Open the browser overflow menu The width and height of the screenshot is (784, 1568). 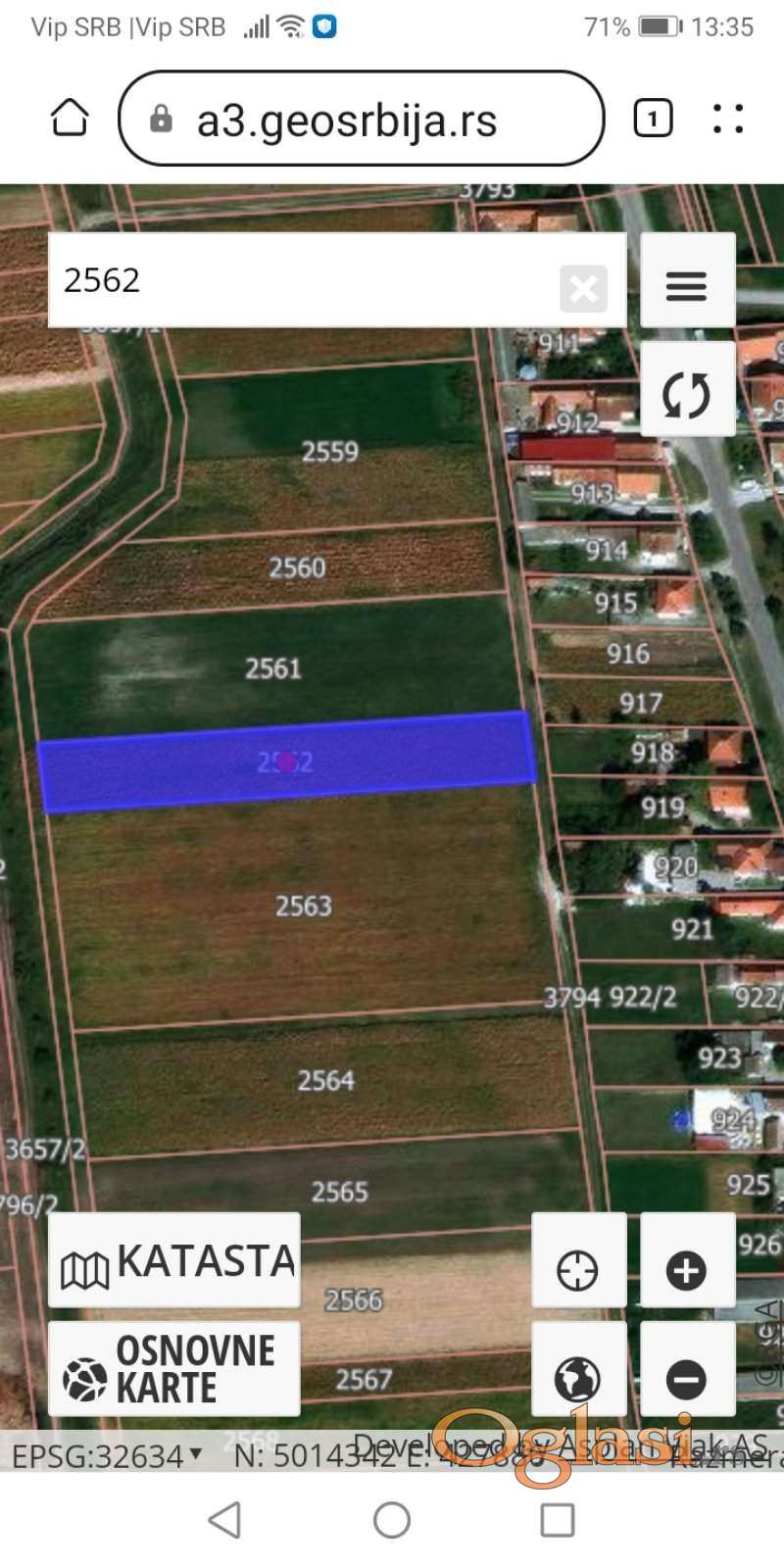(727, 120)
